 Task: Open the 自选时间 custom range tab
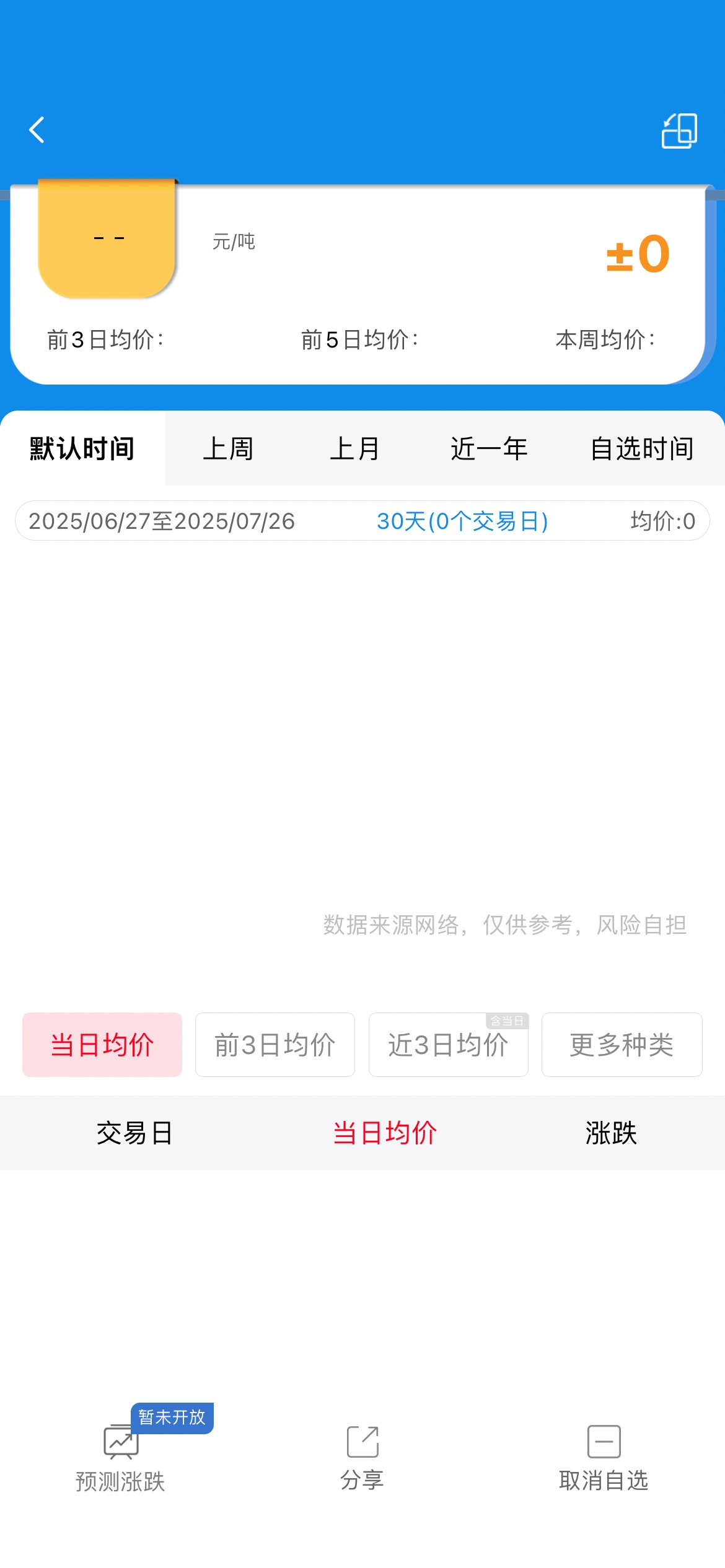(x=642, y=448)
